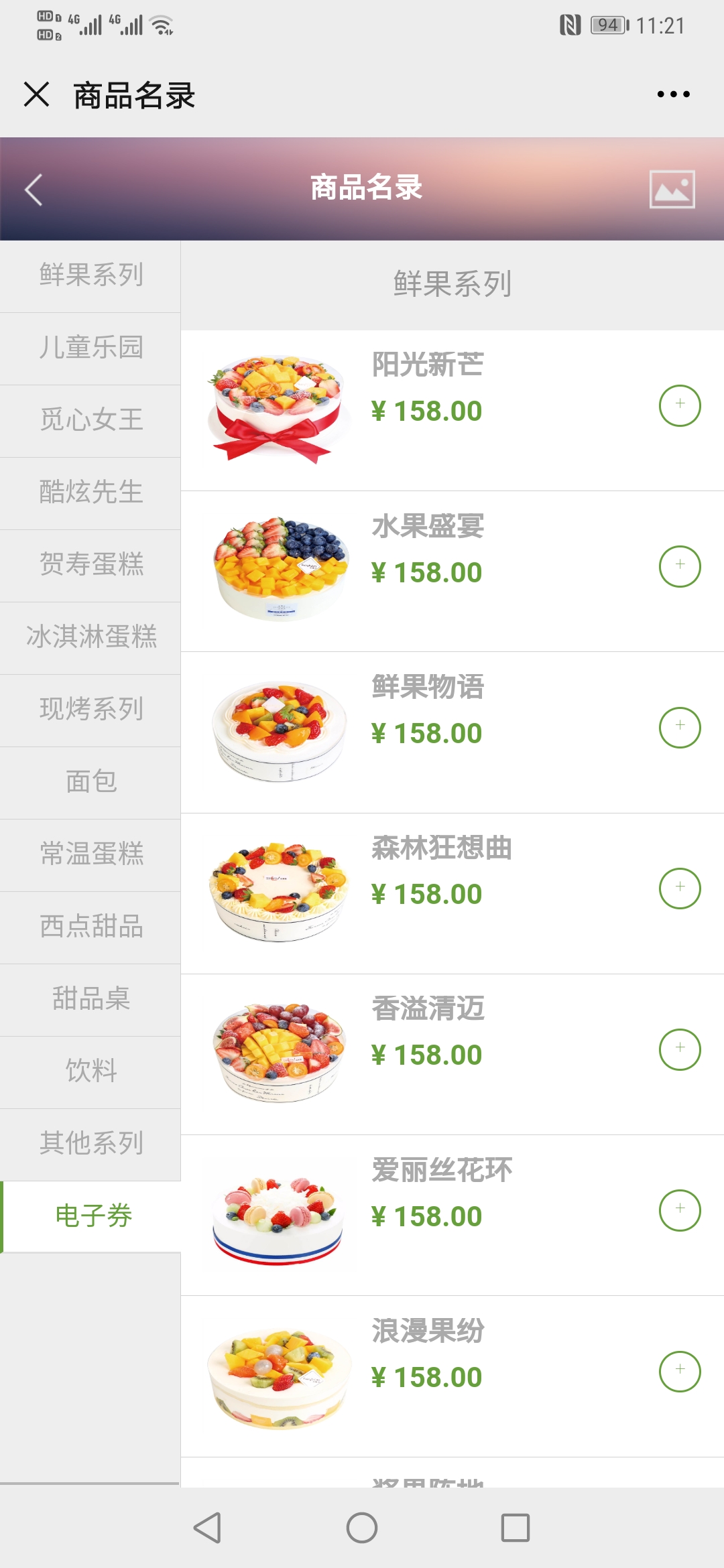The image size is (724, 1568).
Task: Open the 鲜果物语 cake image
Action: (x=280, y=732)
